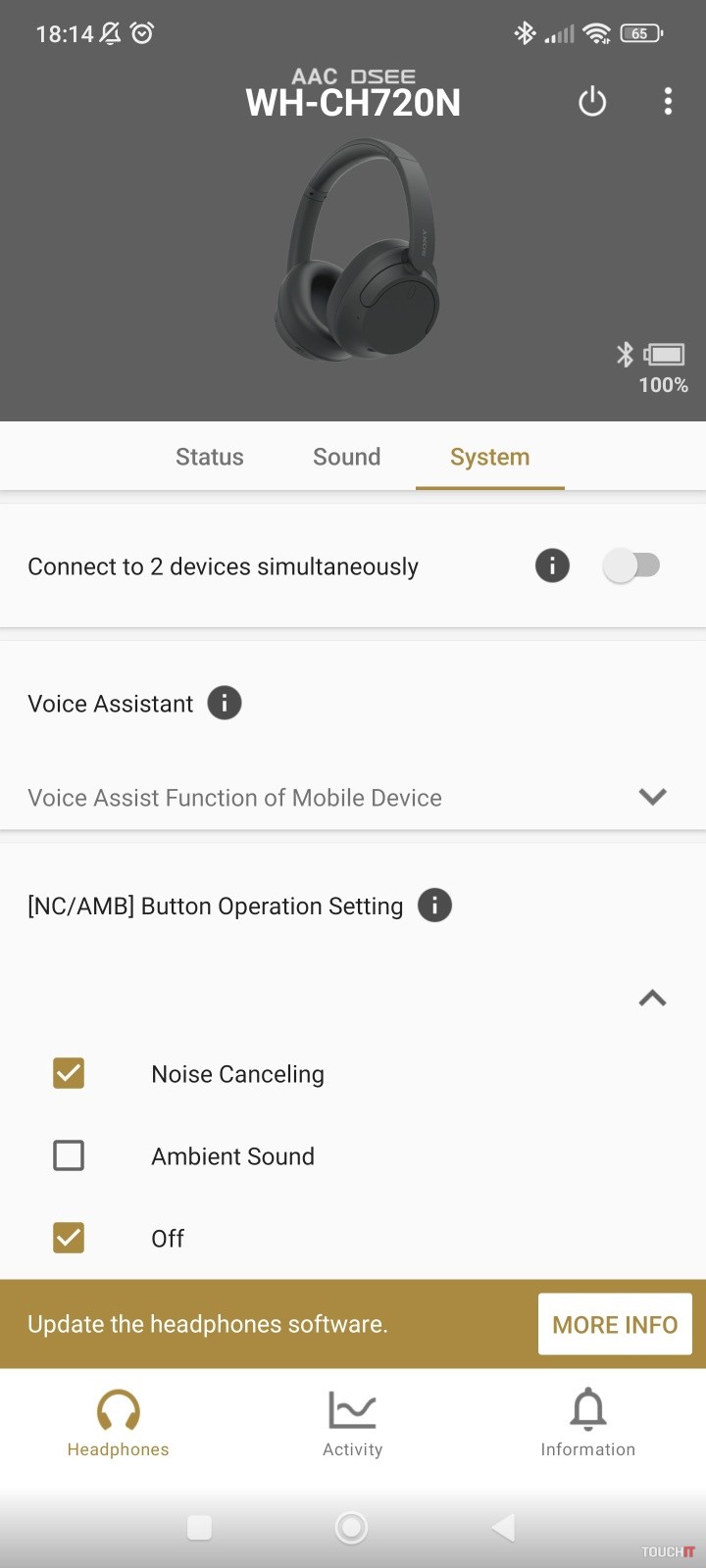
Task: Show info about connecting to 2 devices
Action: 552,565
